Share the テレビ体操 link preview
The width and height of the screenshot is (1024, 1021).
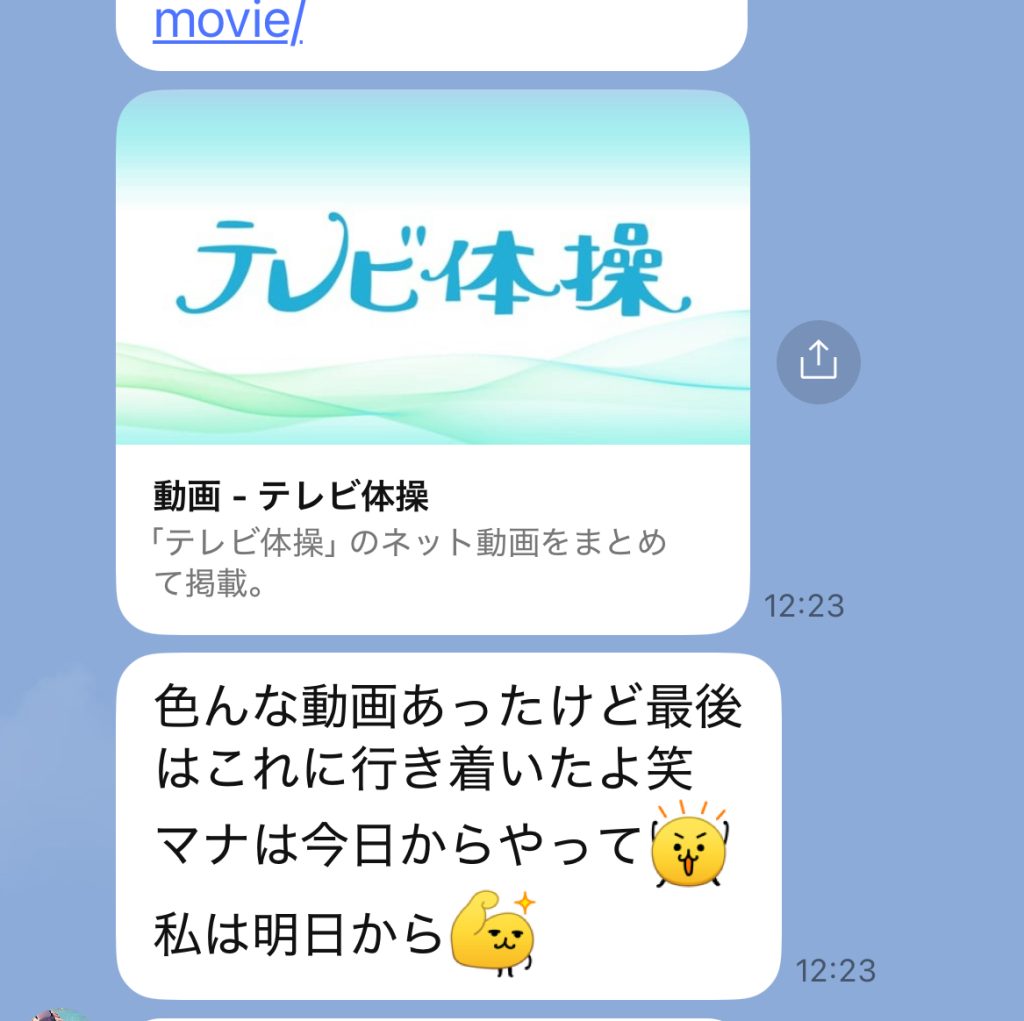coord(818,362)
